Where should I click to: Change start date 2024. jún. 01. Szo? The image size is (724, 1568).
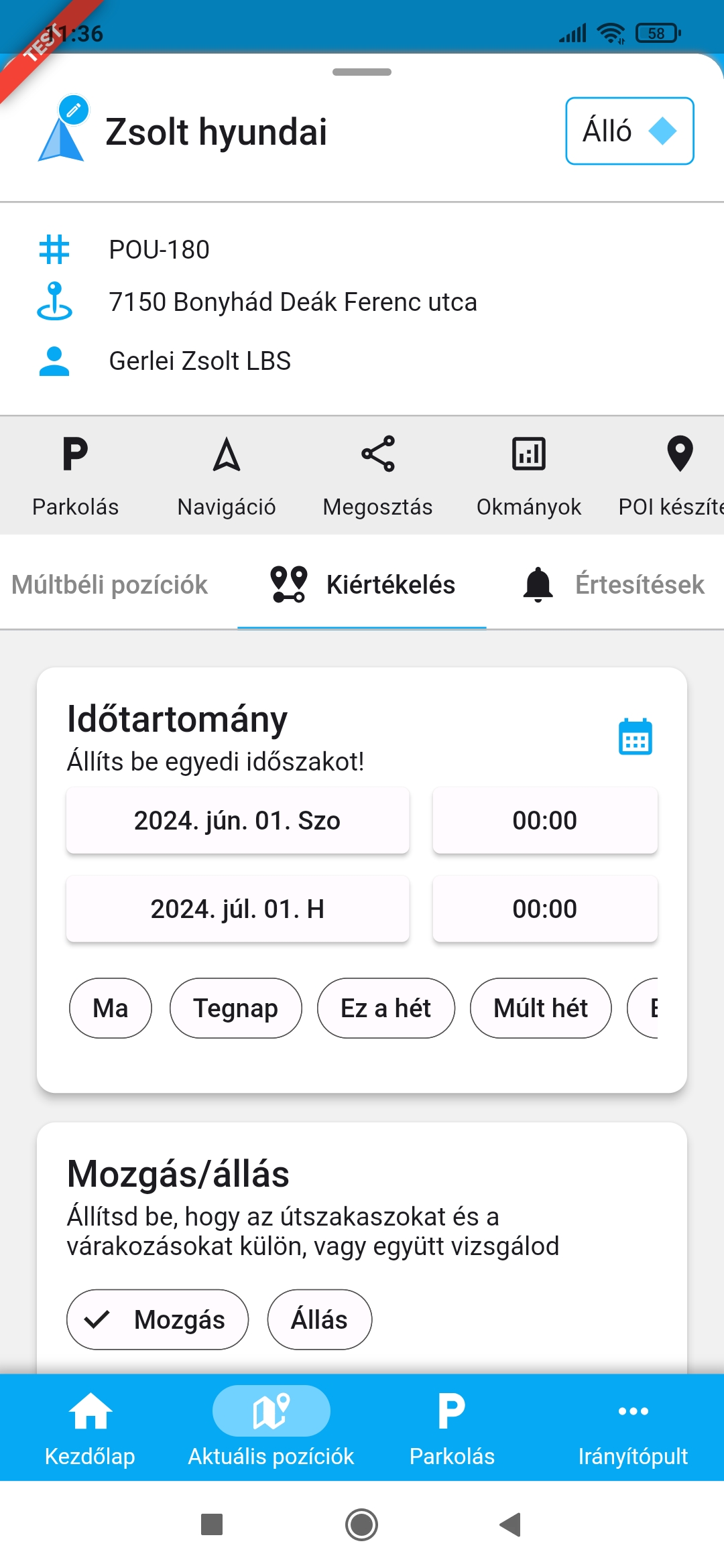(237, 820)
